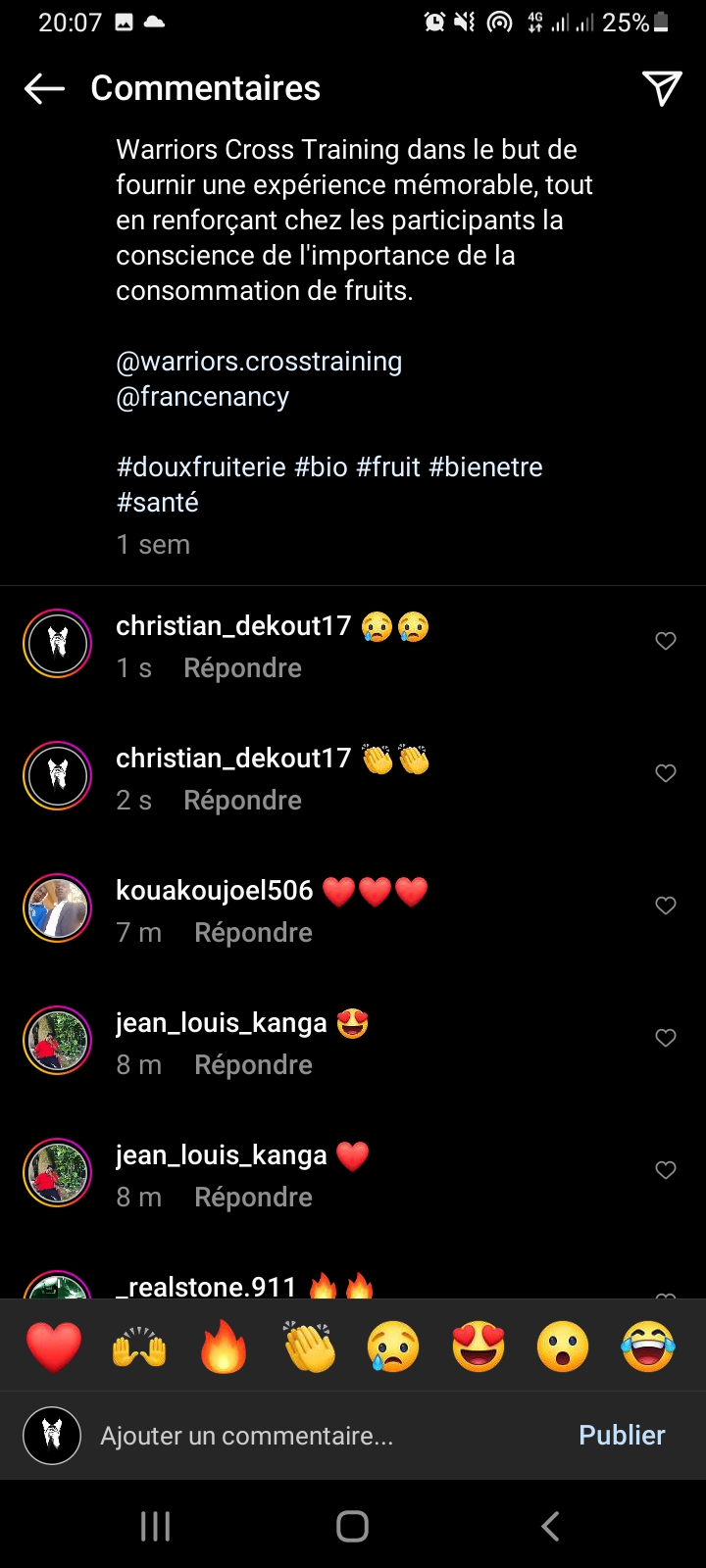Visit the @francenancy profile mention
The height and width of the screenshot is (1568, 706).
tap(202, 397)
